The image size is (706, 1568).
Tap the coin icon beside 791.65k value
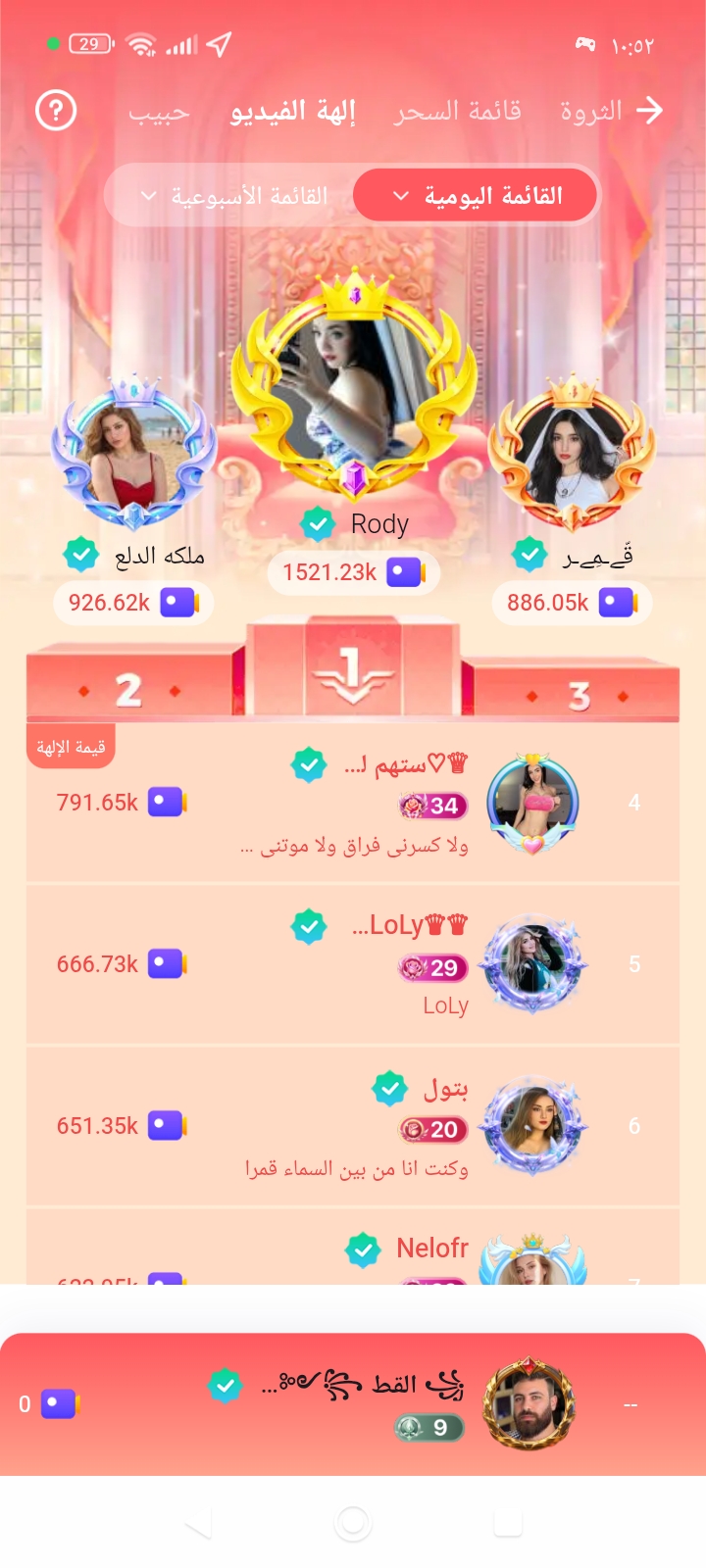click(166, 802)
